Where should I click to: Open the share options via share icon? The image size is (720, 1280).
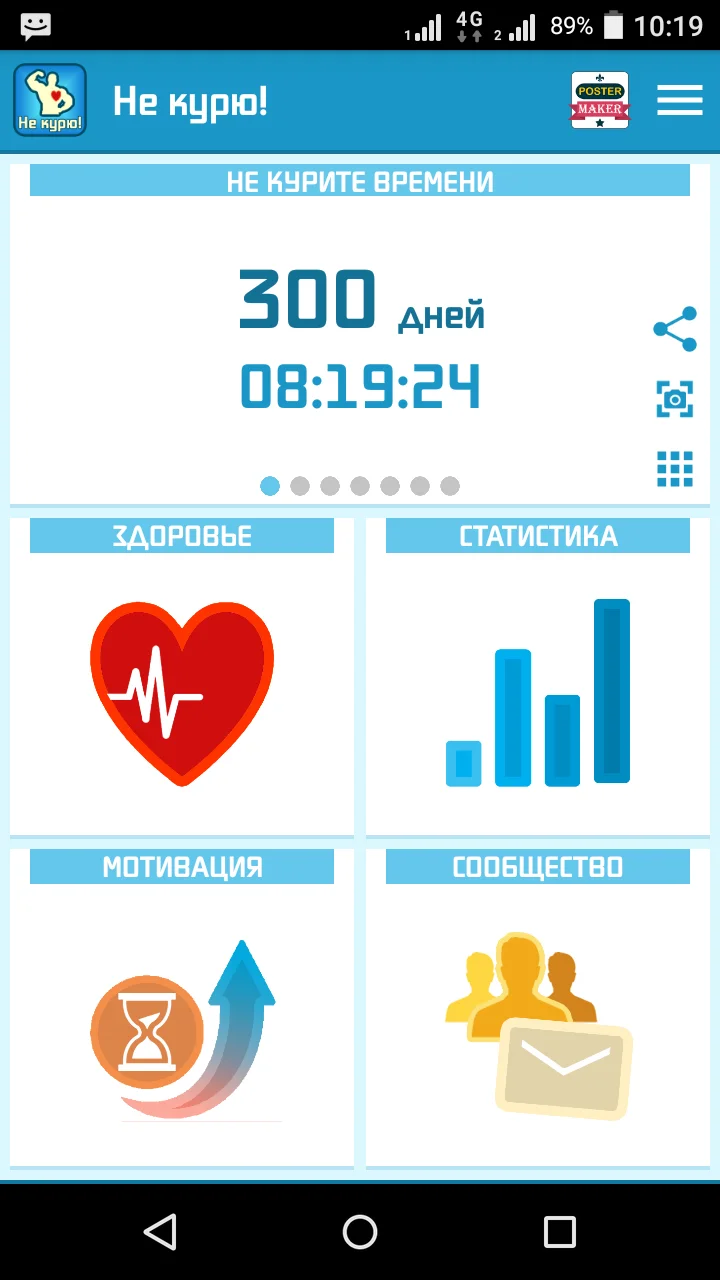pyautogui.click(x=674, y=326)
